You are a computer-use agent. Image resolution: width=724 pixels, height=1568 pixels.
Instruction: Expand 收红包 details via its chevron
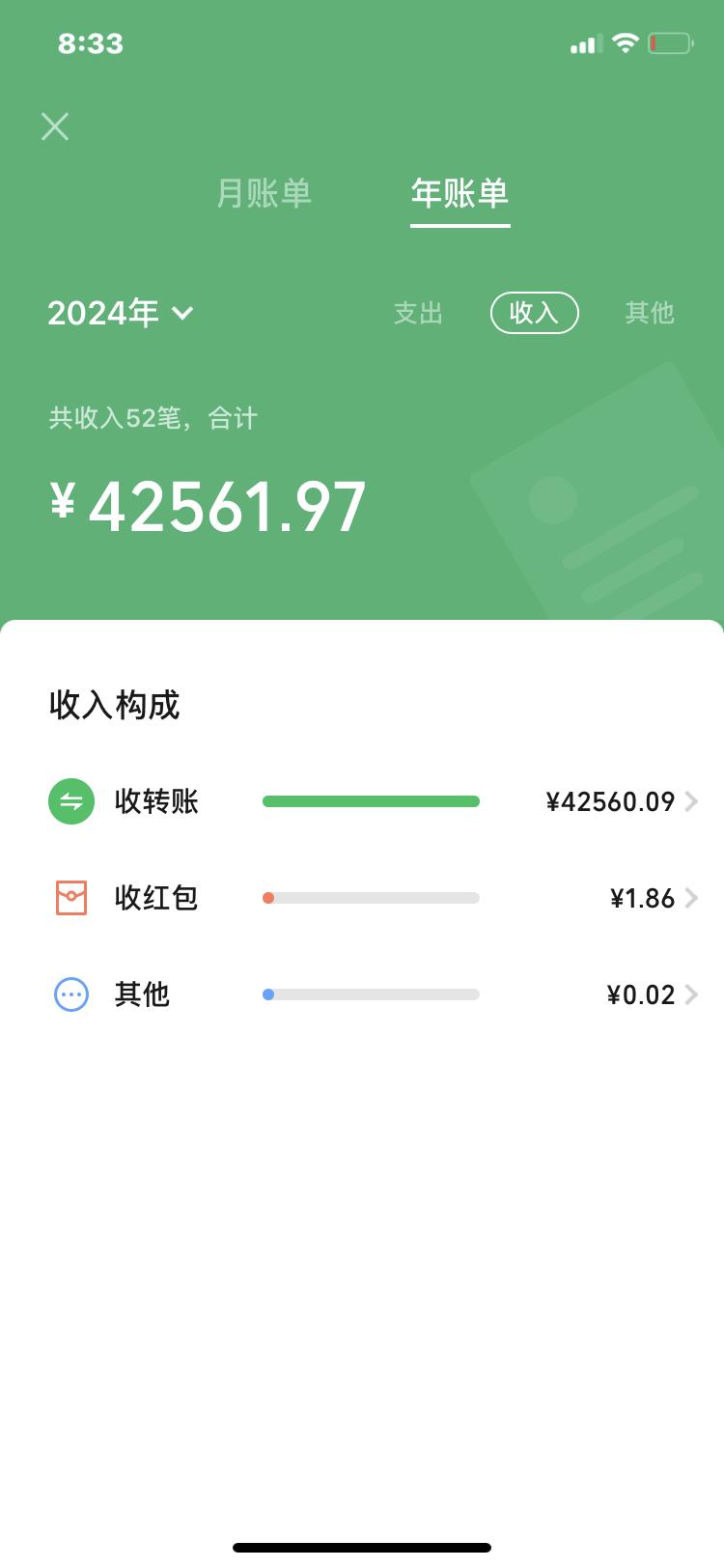point(691,898)
